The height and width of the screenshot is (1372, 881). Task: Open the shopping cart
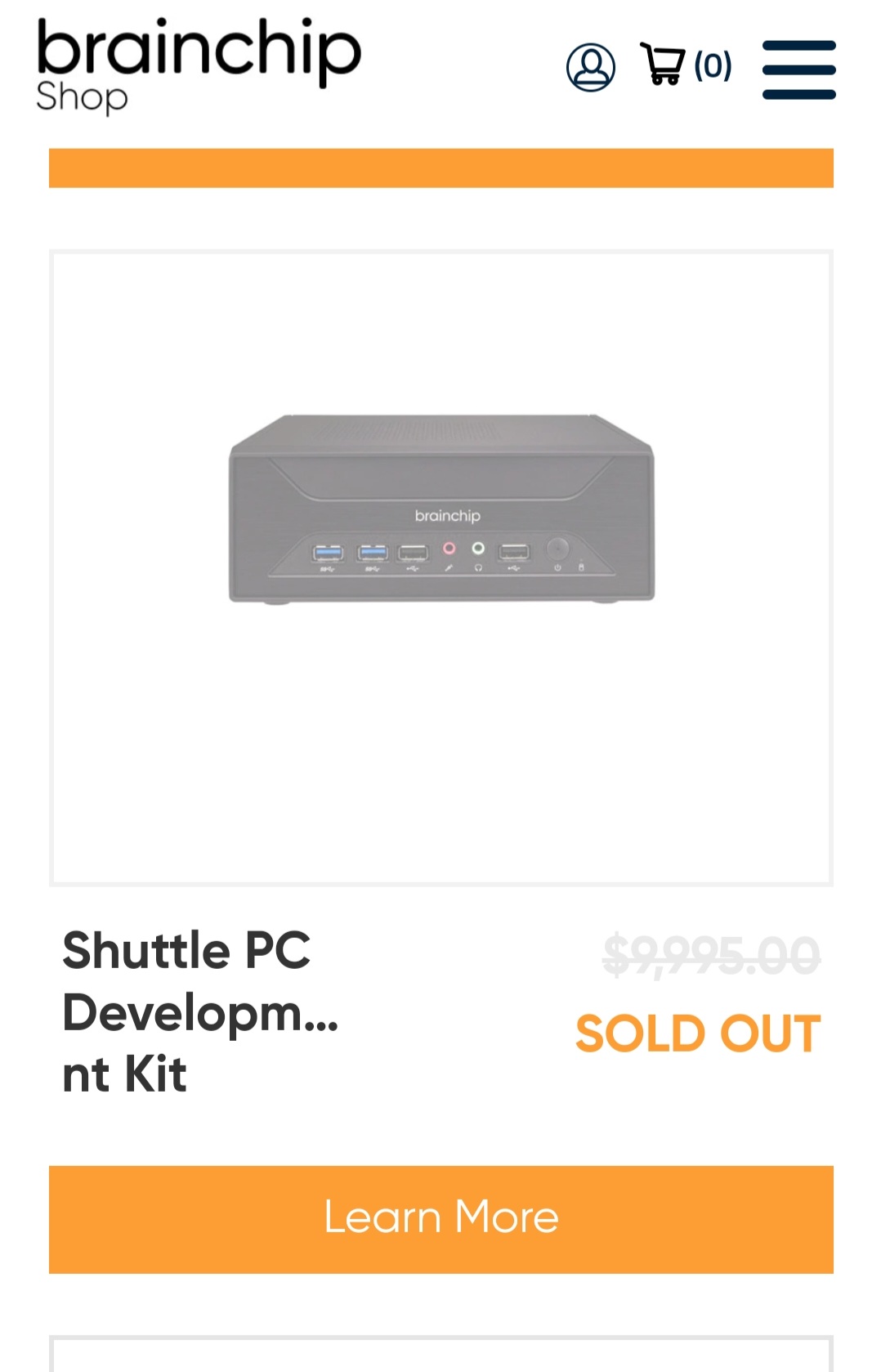[685, 65]
